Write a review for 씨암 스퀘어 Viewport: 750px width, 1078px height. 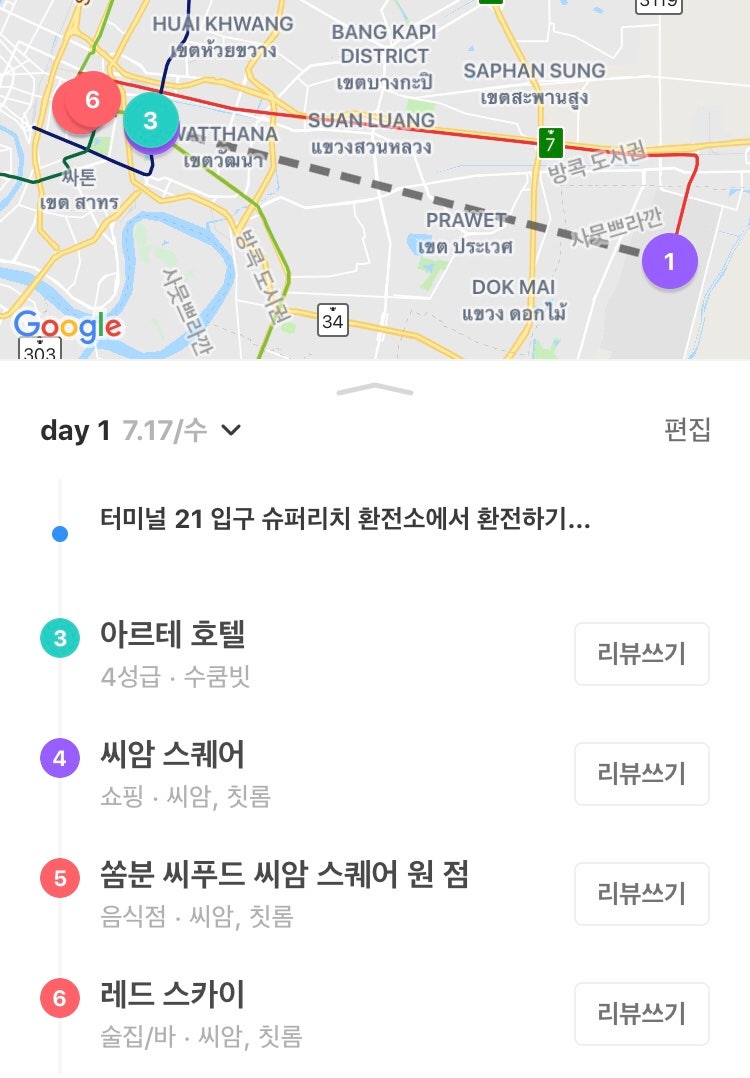[x=641, y=774]
